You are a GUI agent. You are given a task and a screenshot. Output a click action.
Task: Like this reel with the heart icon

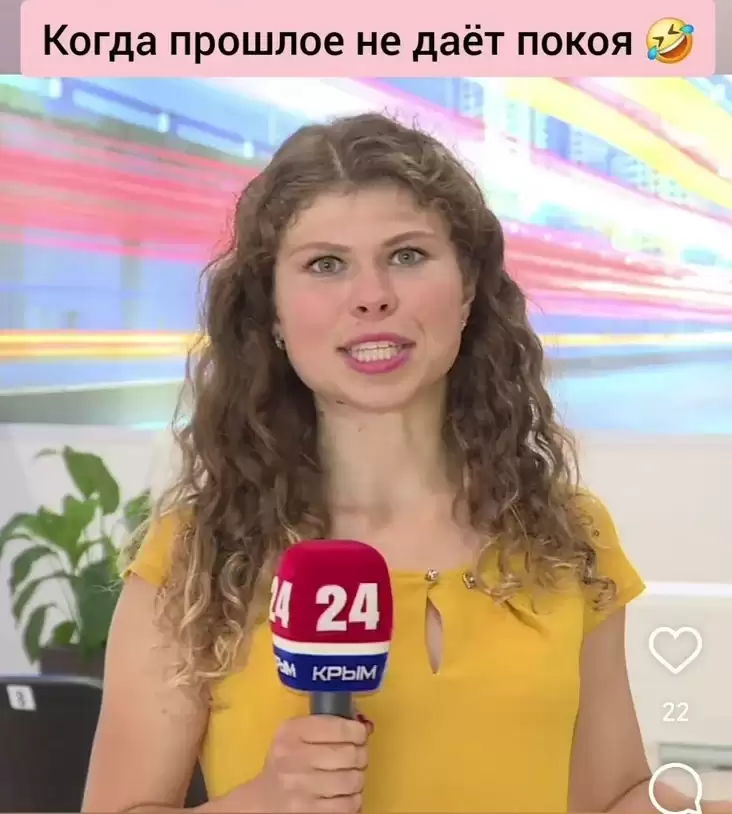675,650
